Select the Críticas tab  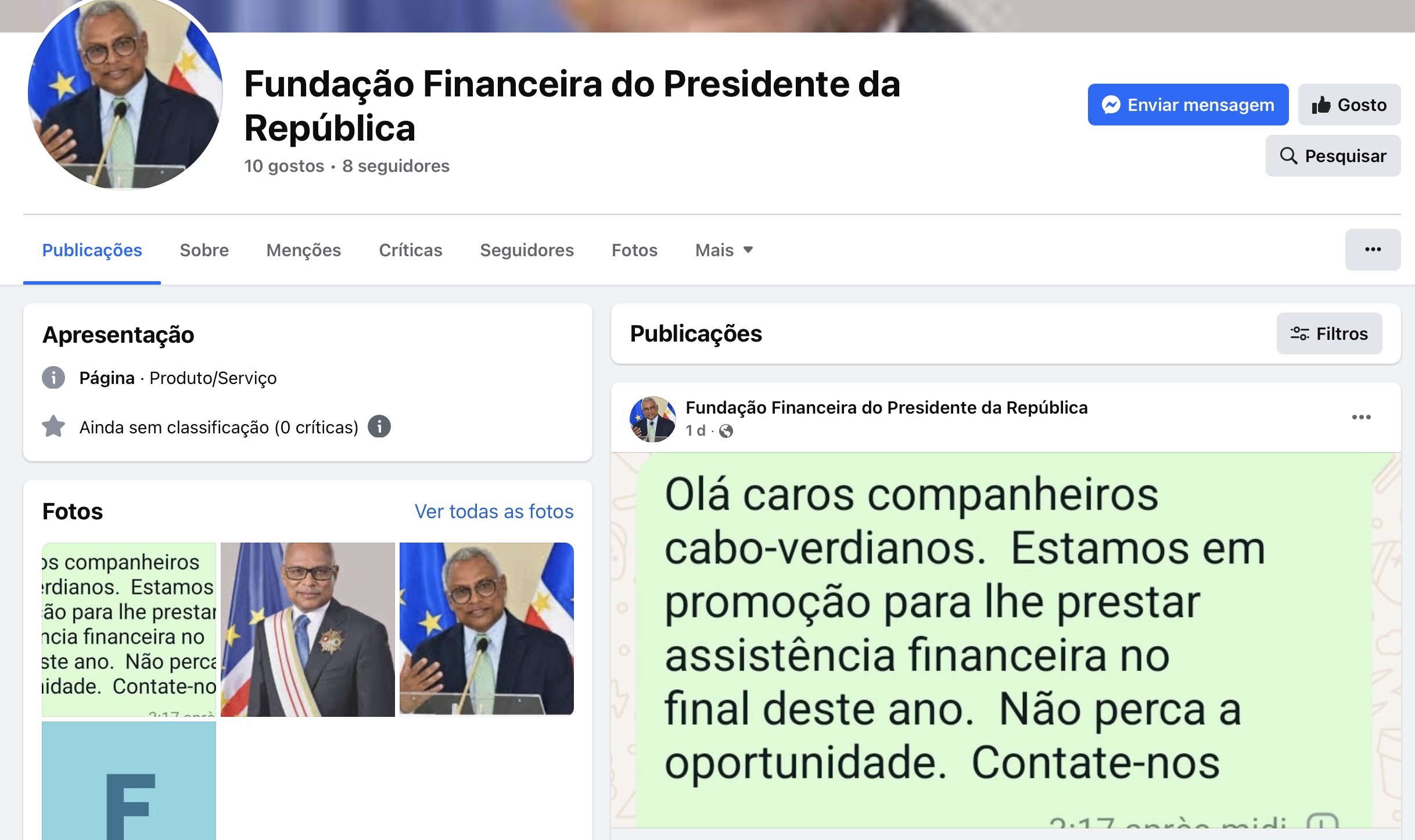(x=410, y=250)
